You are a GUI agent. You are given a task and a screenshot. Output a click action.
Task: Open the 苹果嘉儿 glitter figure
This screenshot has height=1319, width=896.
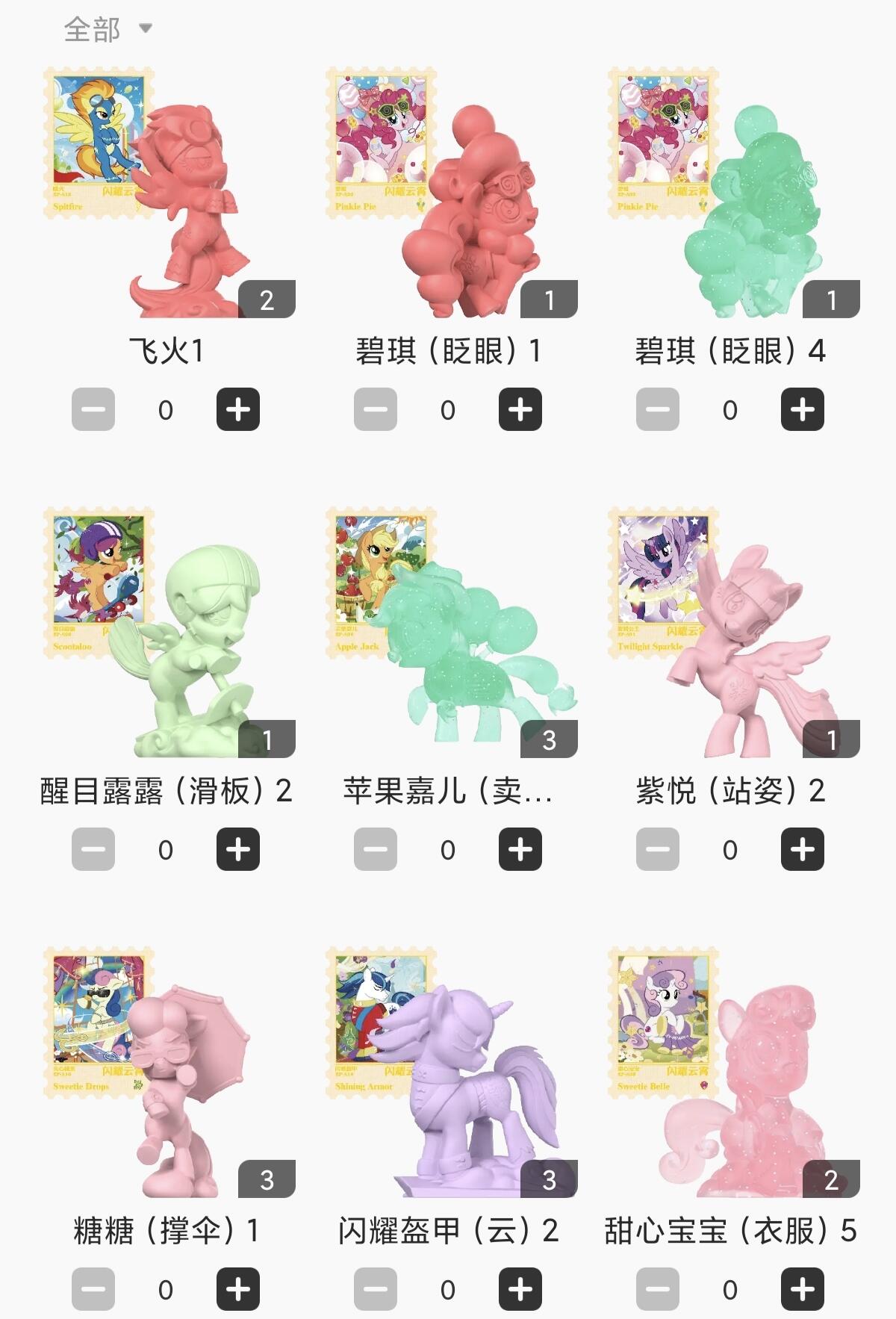452,635
